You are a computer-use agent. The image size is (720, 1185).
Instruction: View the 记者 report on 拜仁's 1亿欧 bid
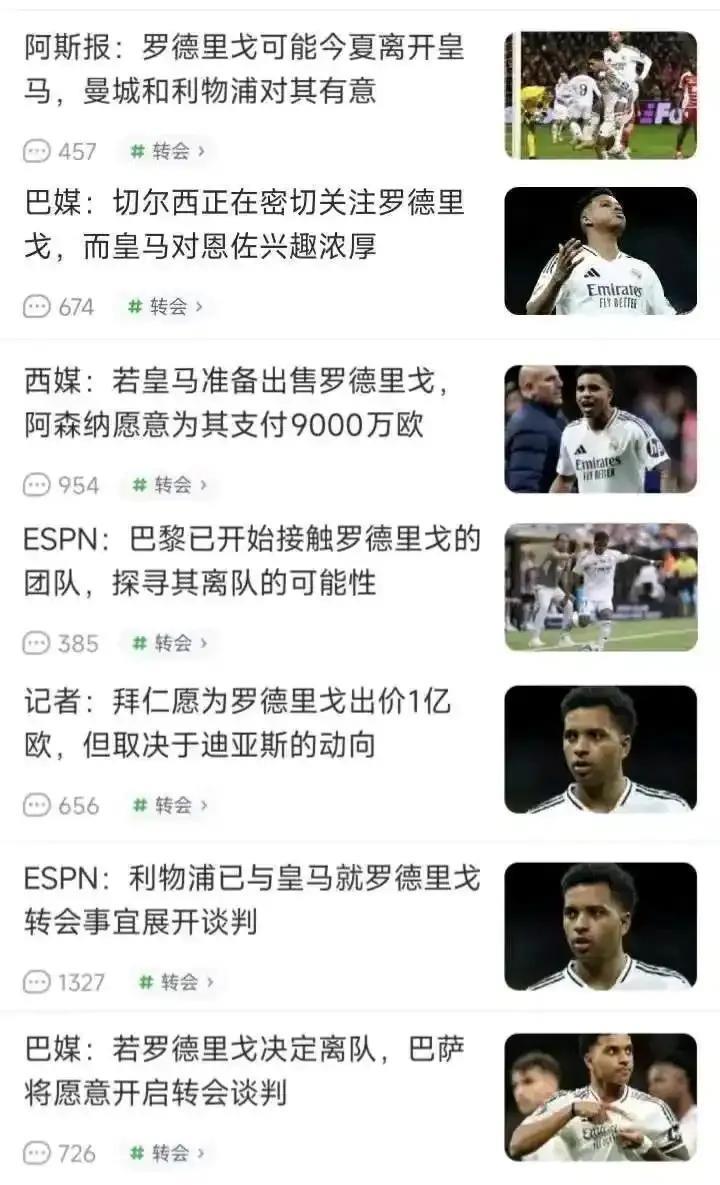pyautogui.click(x=240, y=722)
